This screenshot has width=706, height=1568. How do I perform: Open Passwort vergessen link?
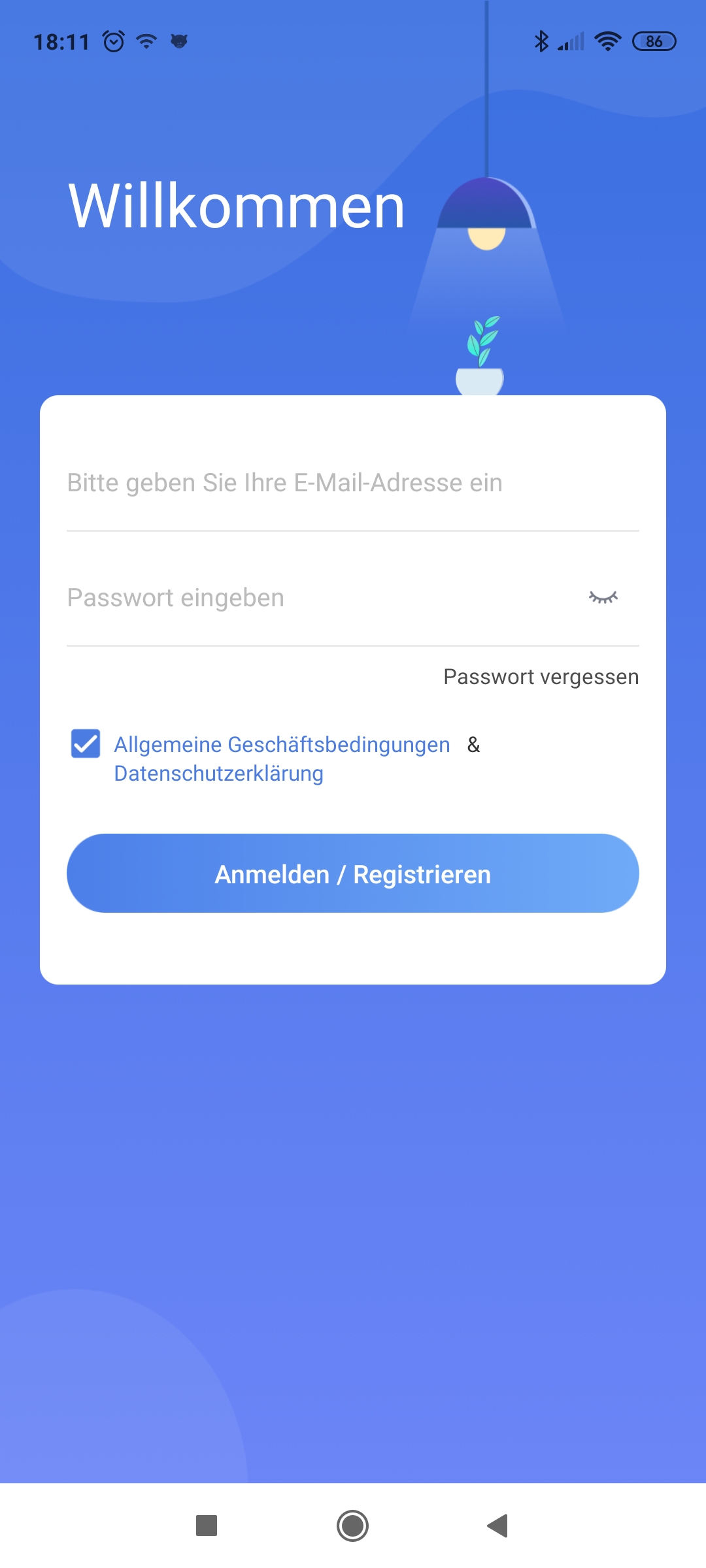tap(541, 677)
